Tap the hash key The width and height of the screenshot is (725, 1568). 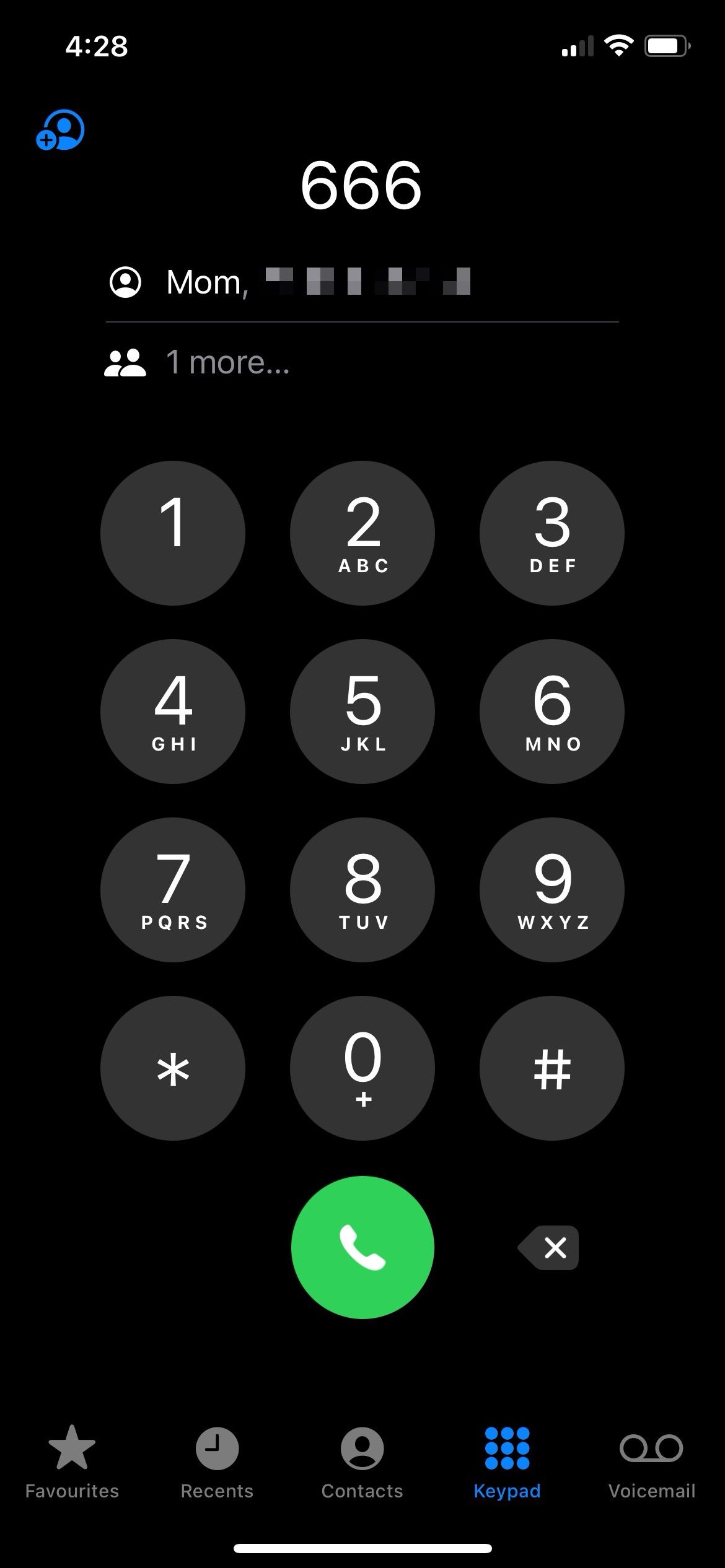(x=551, y=1068)
